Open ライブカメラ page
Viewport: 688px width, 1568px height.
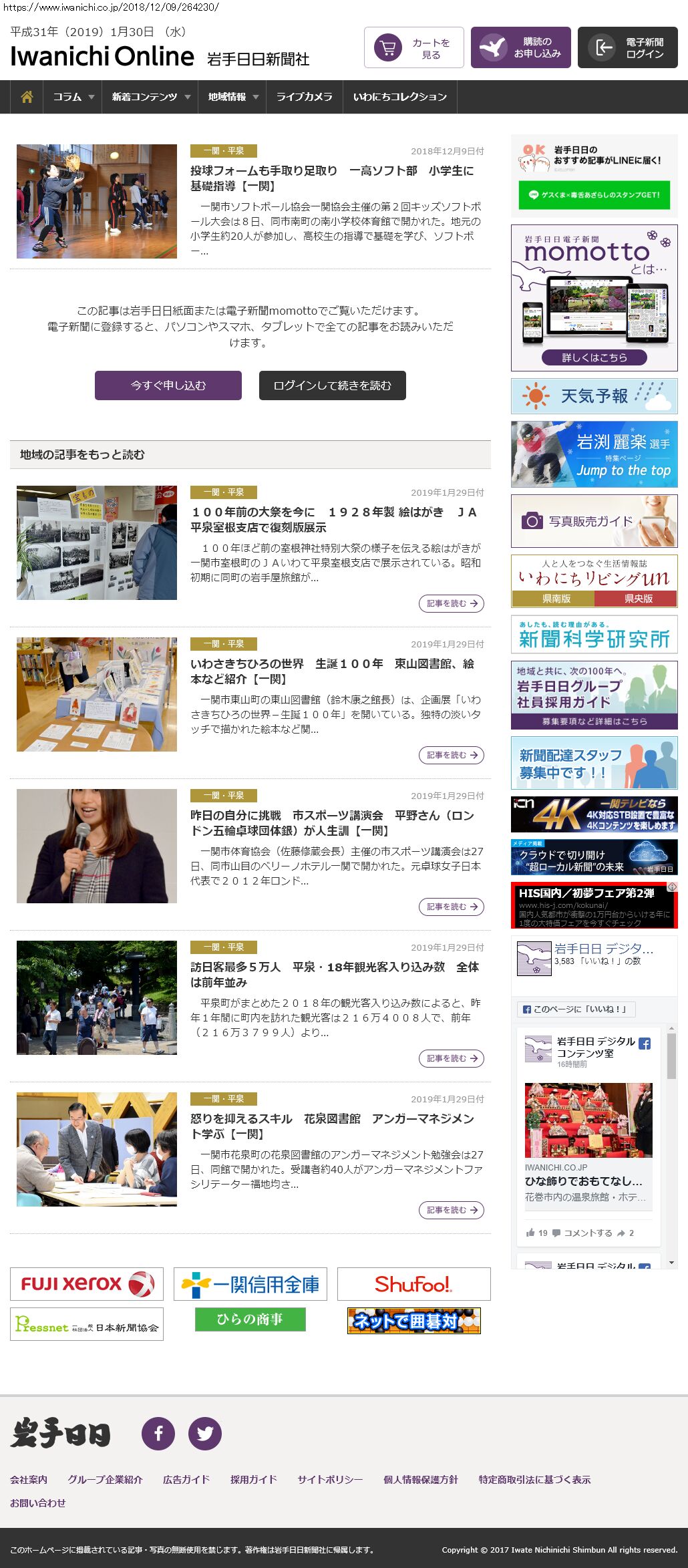(x=304, y=97)
